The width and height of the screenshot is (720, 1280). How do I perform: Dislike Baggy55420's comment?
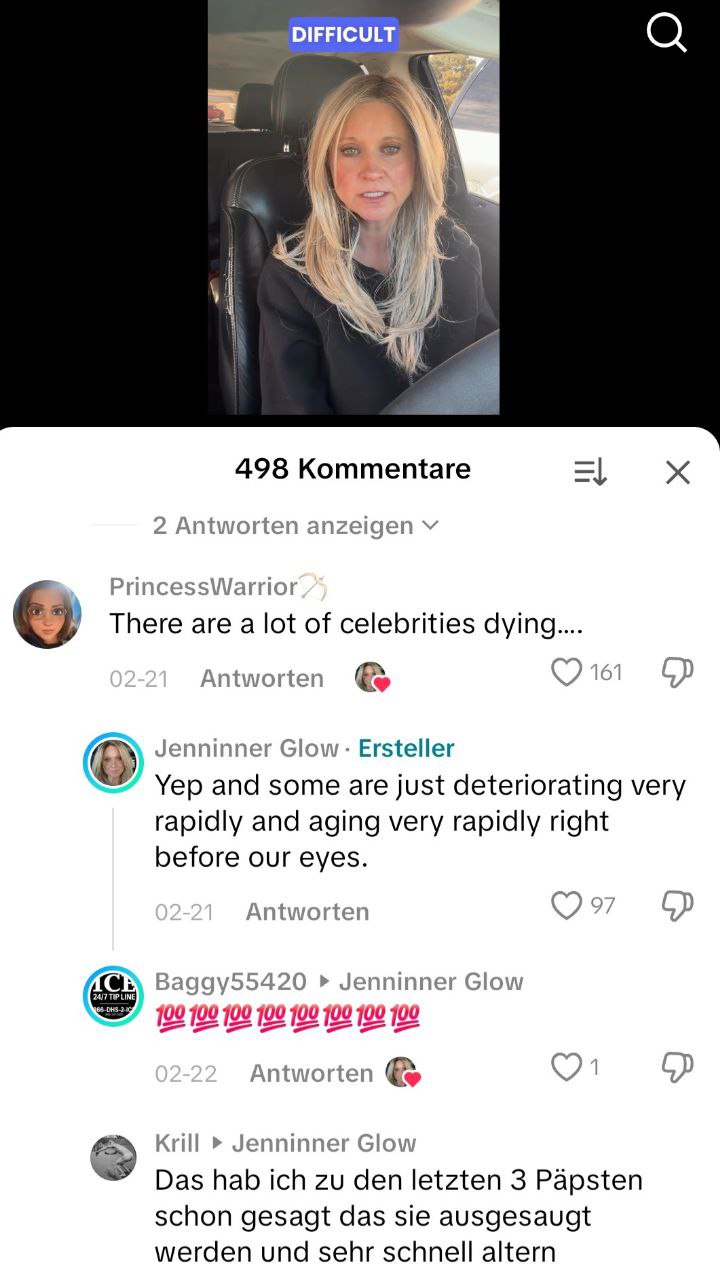point(677,1067)
